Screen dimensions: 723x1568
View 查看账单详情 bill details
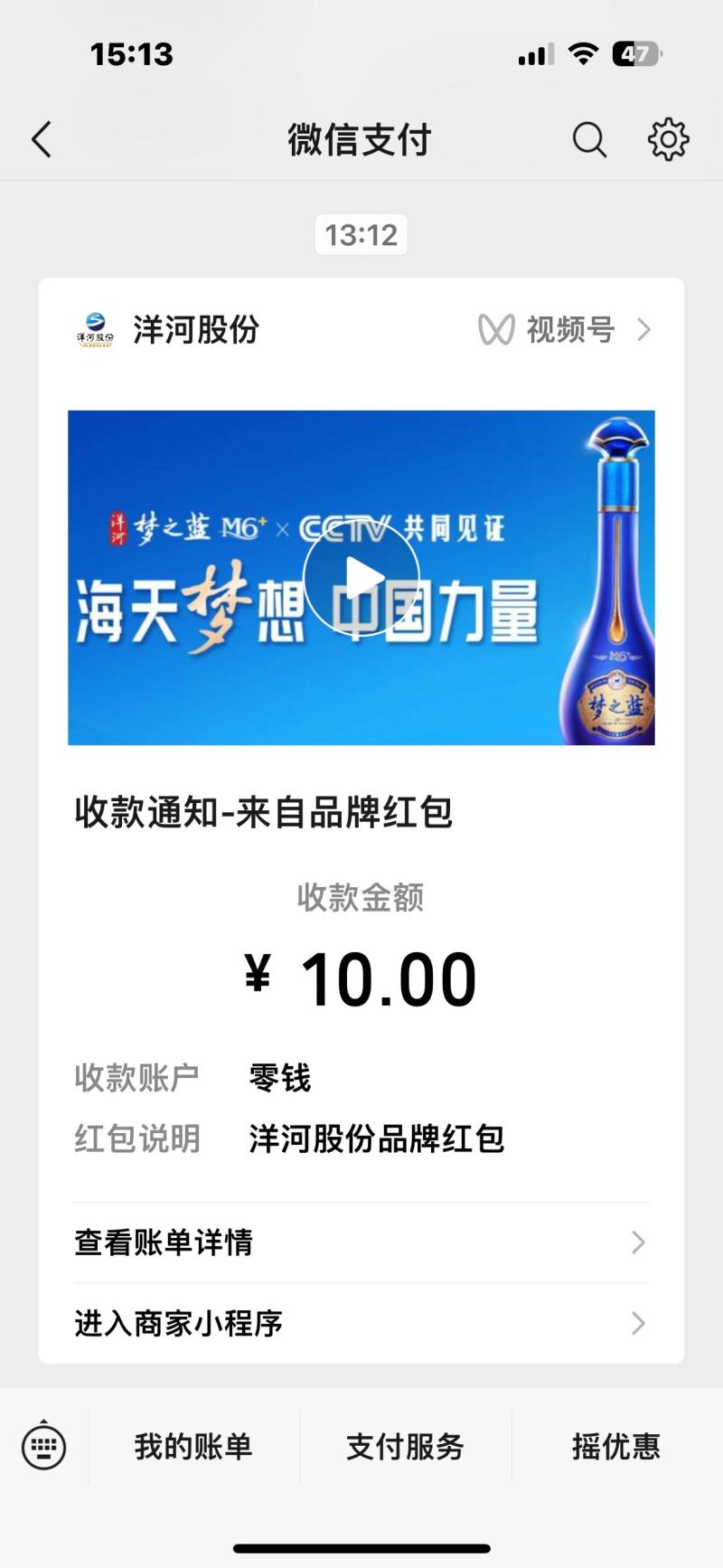tap(361, 1242)
